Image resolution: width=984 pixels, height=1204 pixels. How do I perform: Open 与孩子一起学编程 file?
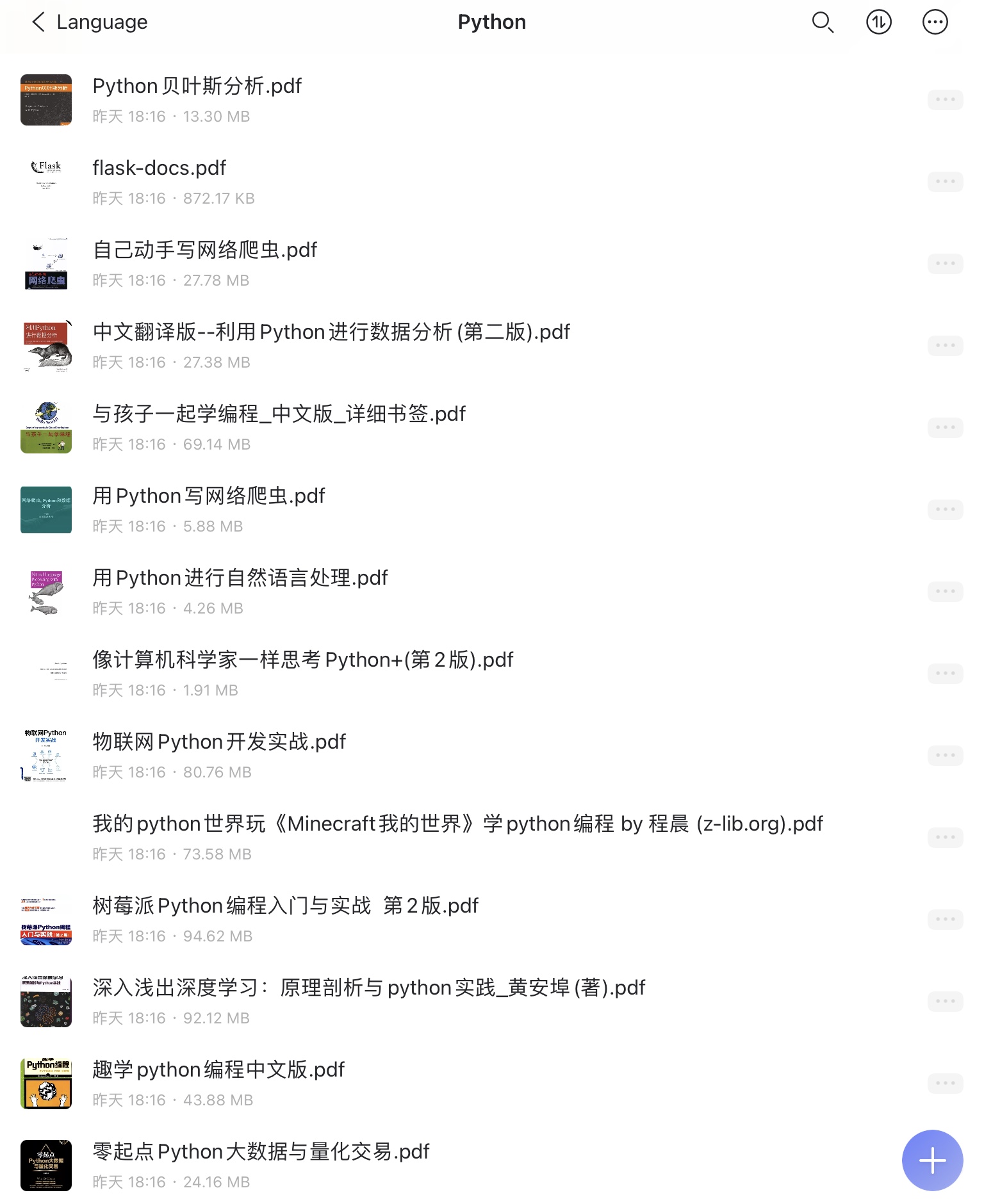tap(279, 414)
